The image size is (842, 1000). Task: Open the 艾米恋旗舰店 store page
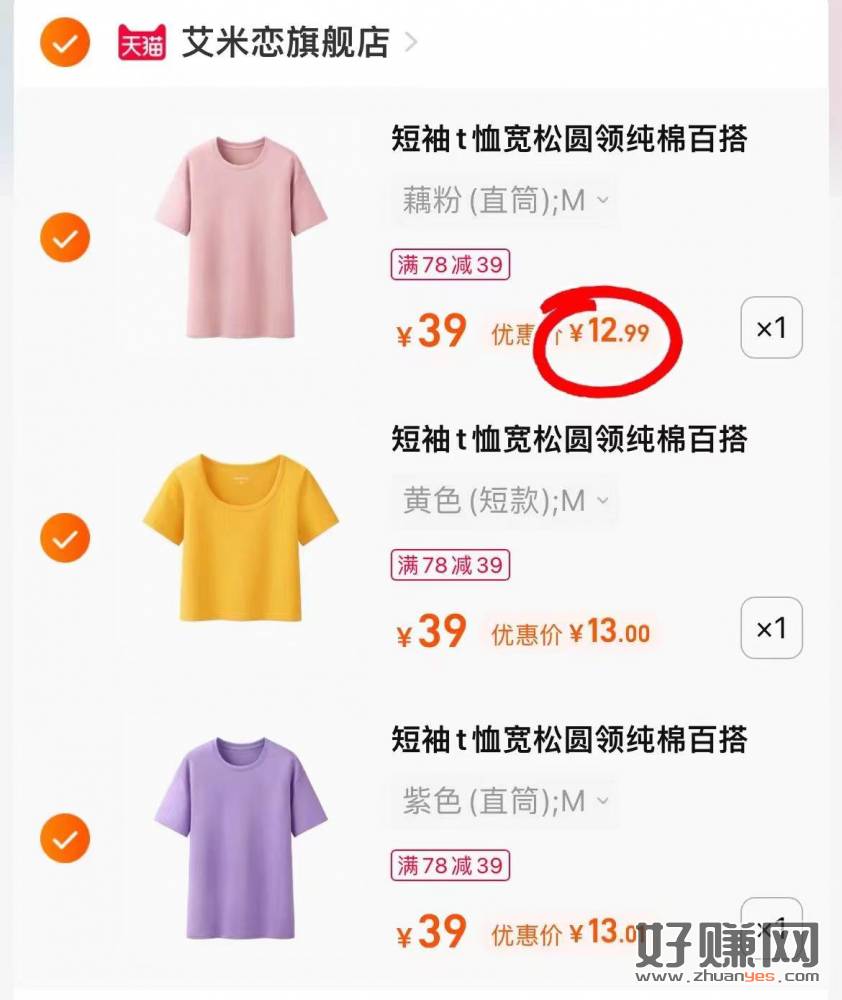coord(285,42)
